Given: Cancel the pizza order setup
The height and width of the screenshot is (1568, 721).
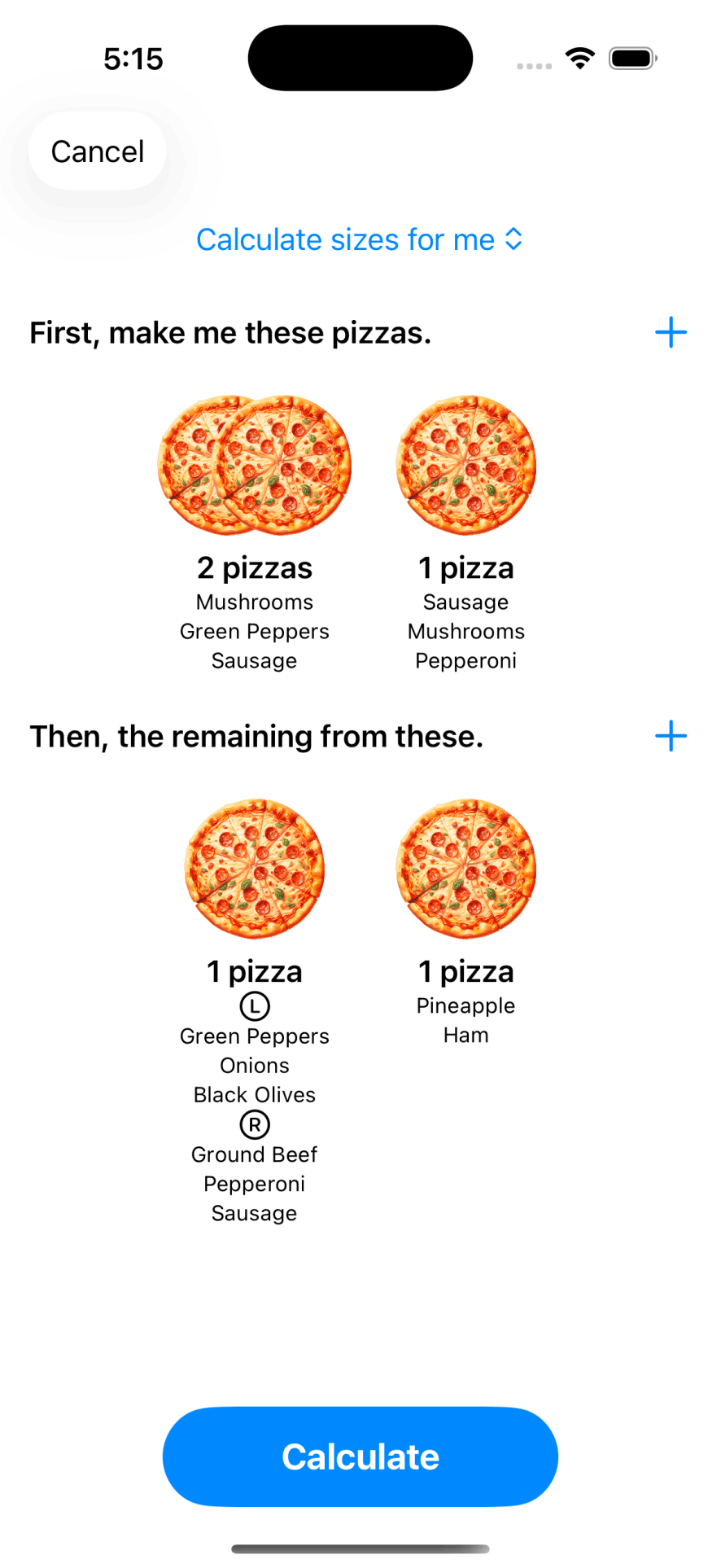Looking at the screenshot, I should pyautogui.click(x=98, y=151).
